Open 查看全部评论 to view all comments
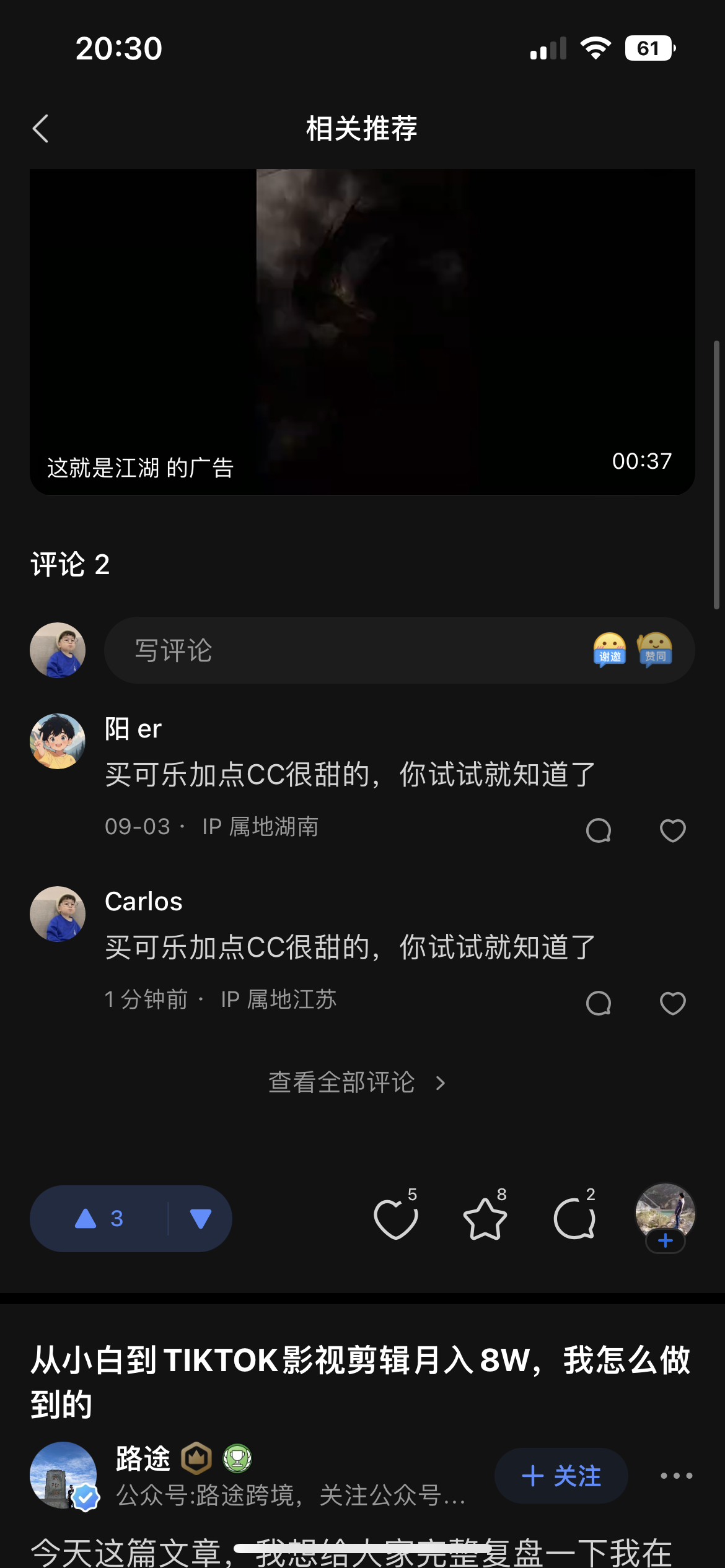 [356, 1082]
